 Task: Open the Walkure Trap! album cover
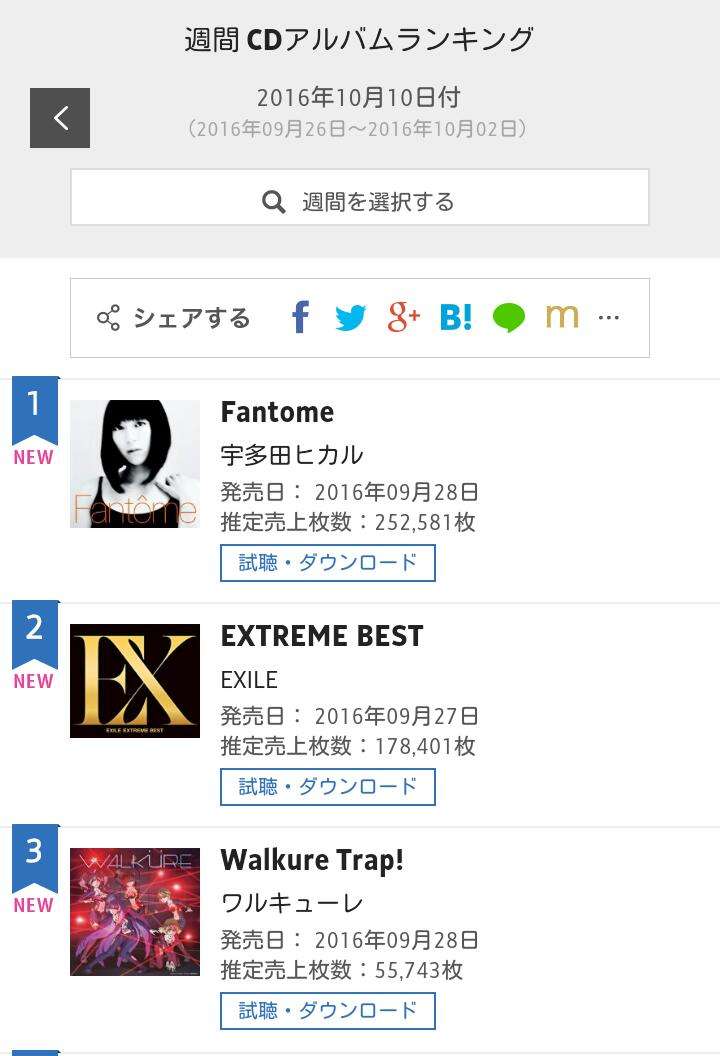click(135, 912)
